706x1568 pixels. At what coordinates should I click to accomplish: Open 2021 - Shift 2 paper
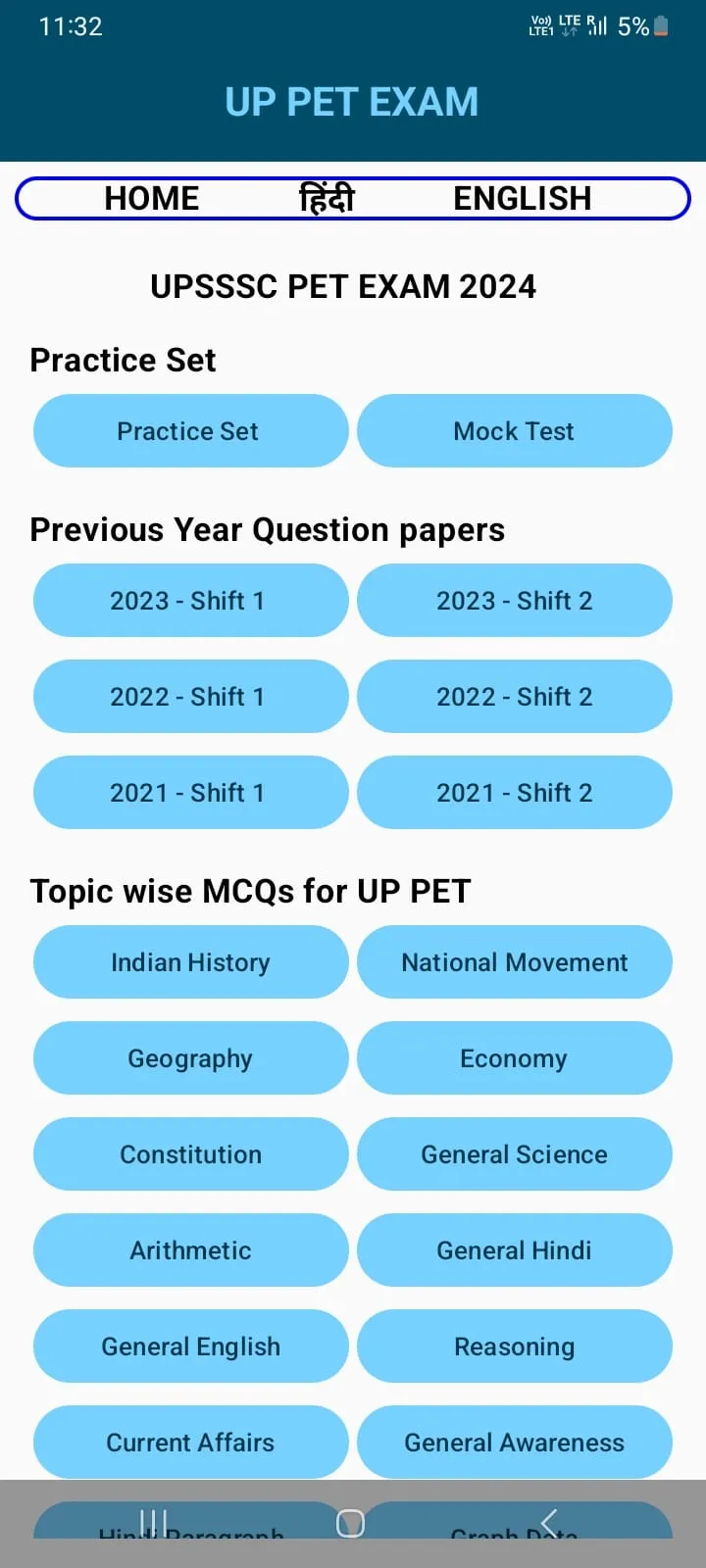coord(514,793)
